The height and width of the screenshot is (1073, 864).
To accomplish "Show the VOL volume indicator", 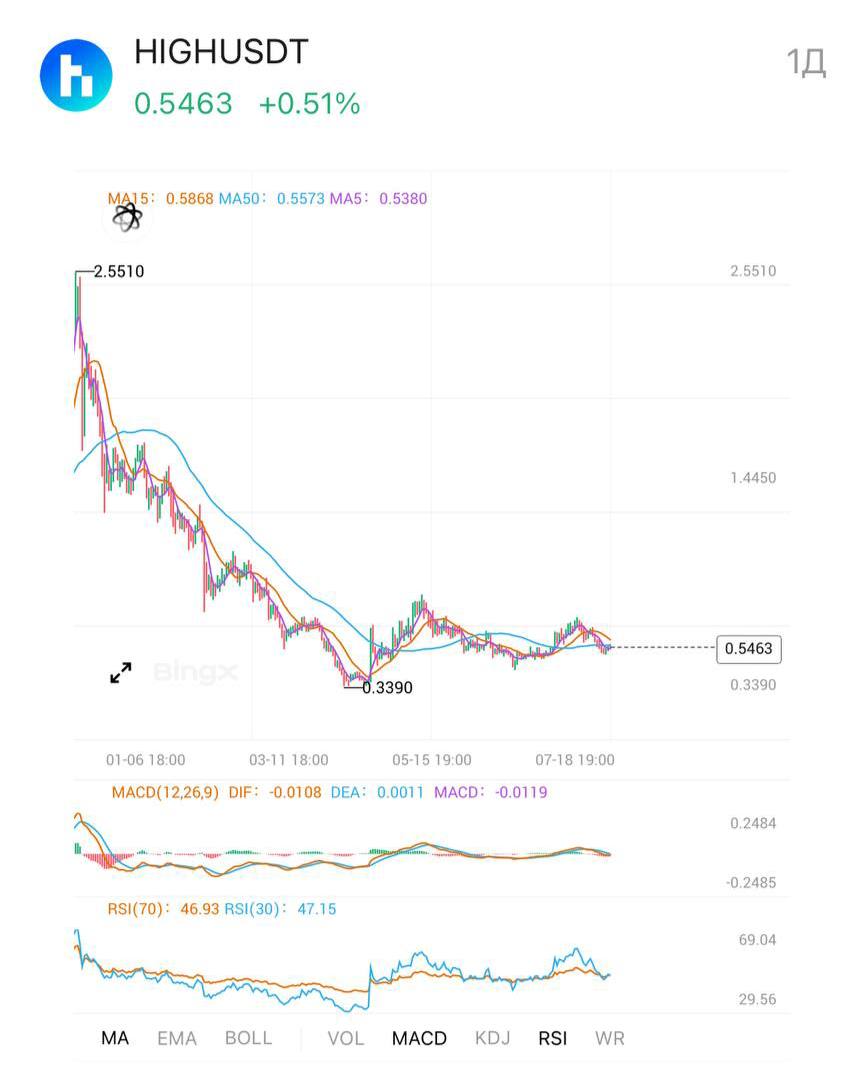I will [346, 1038].
